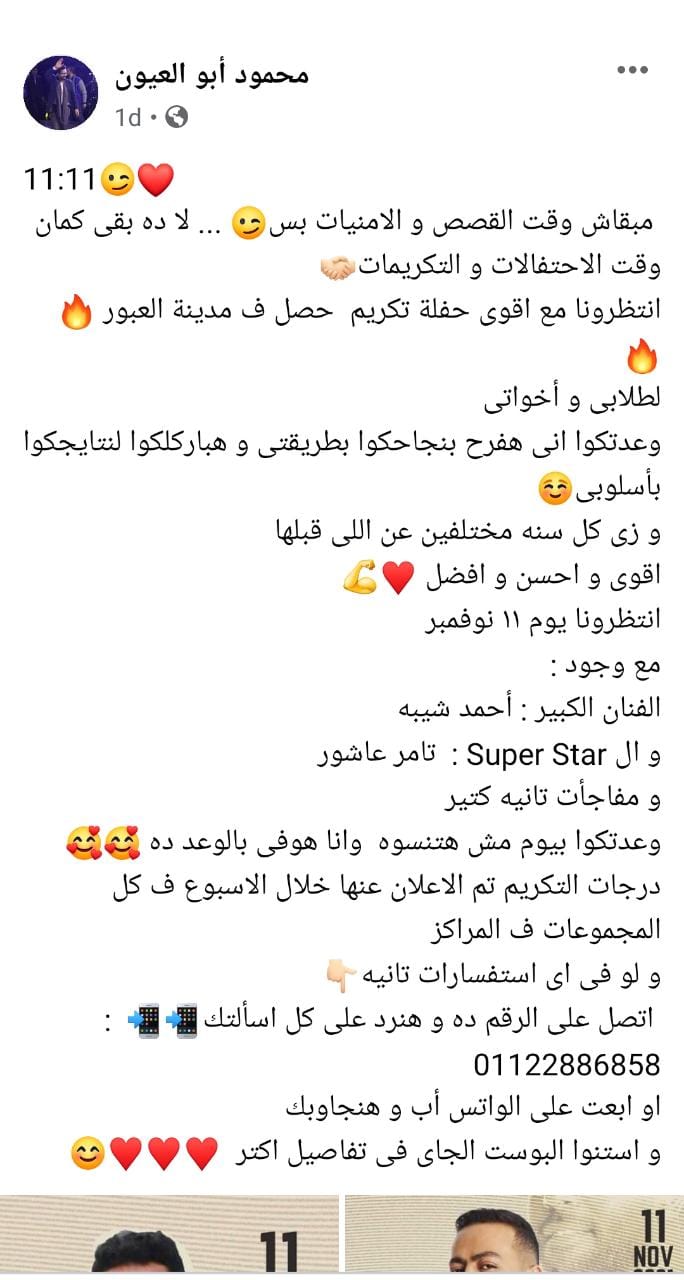684x1280 pixels.
Task: Open محمود أبو العيون's profile picture
Action: (60, 92)
